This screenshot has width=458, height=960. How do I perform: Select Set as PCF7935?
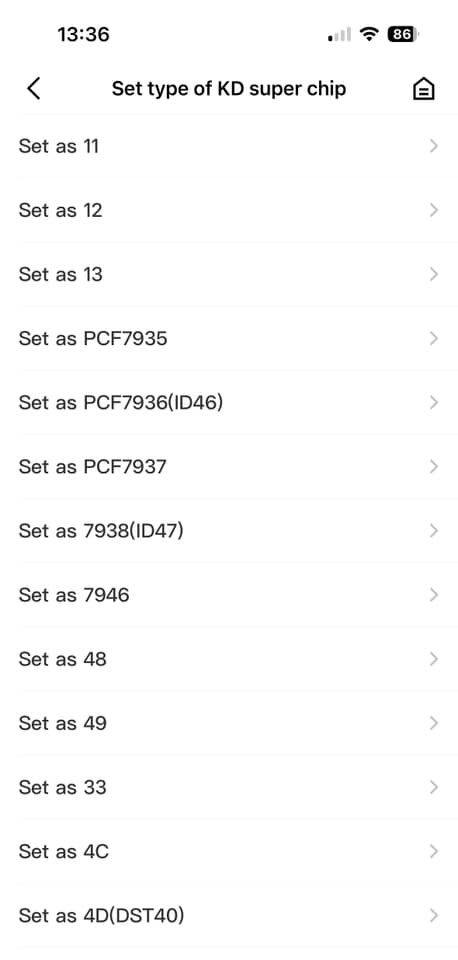click(229, 339)
